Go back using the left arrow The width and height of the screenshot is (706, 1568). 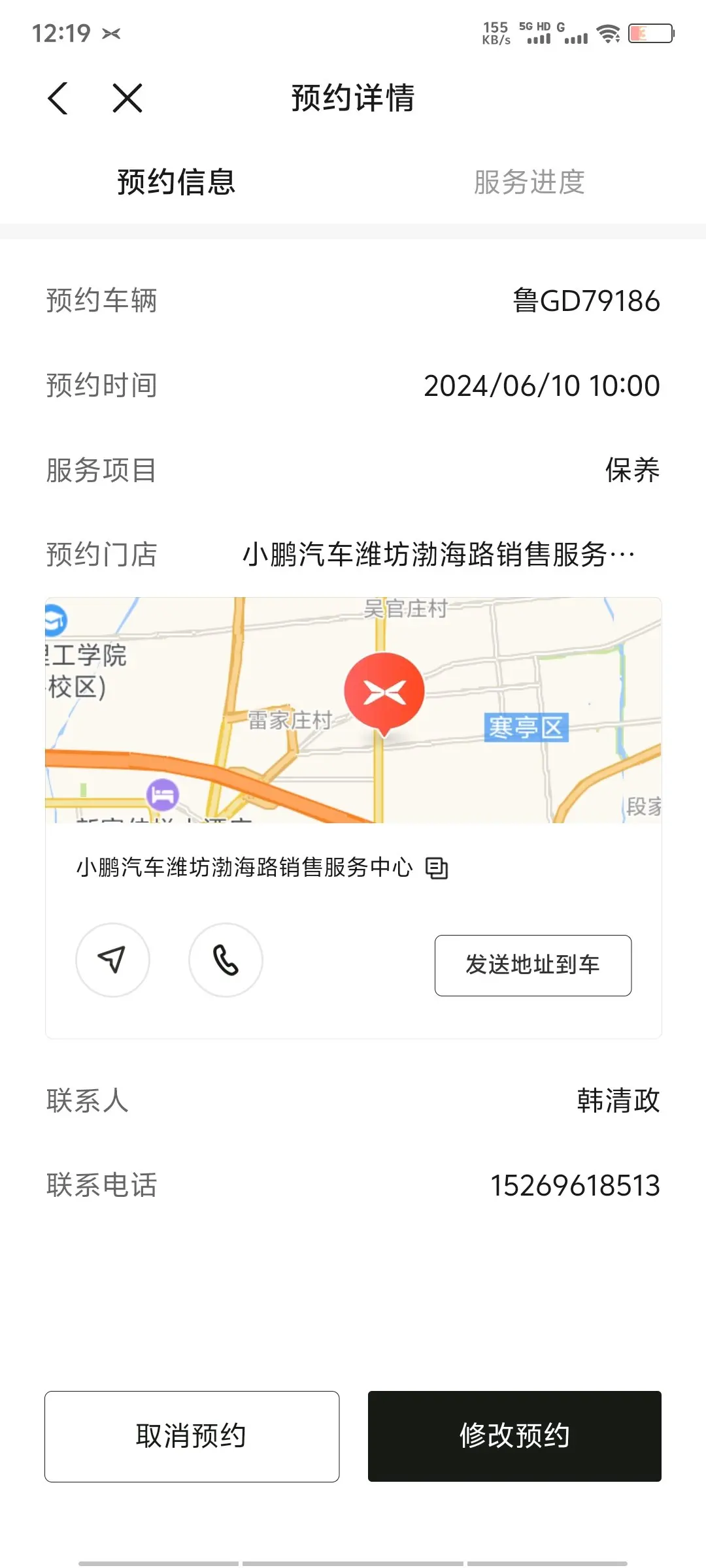click(x=58, y=98)
